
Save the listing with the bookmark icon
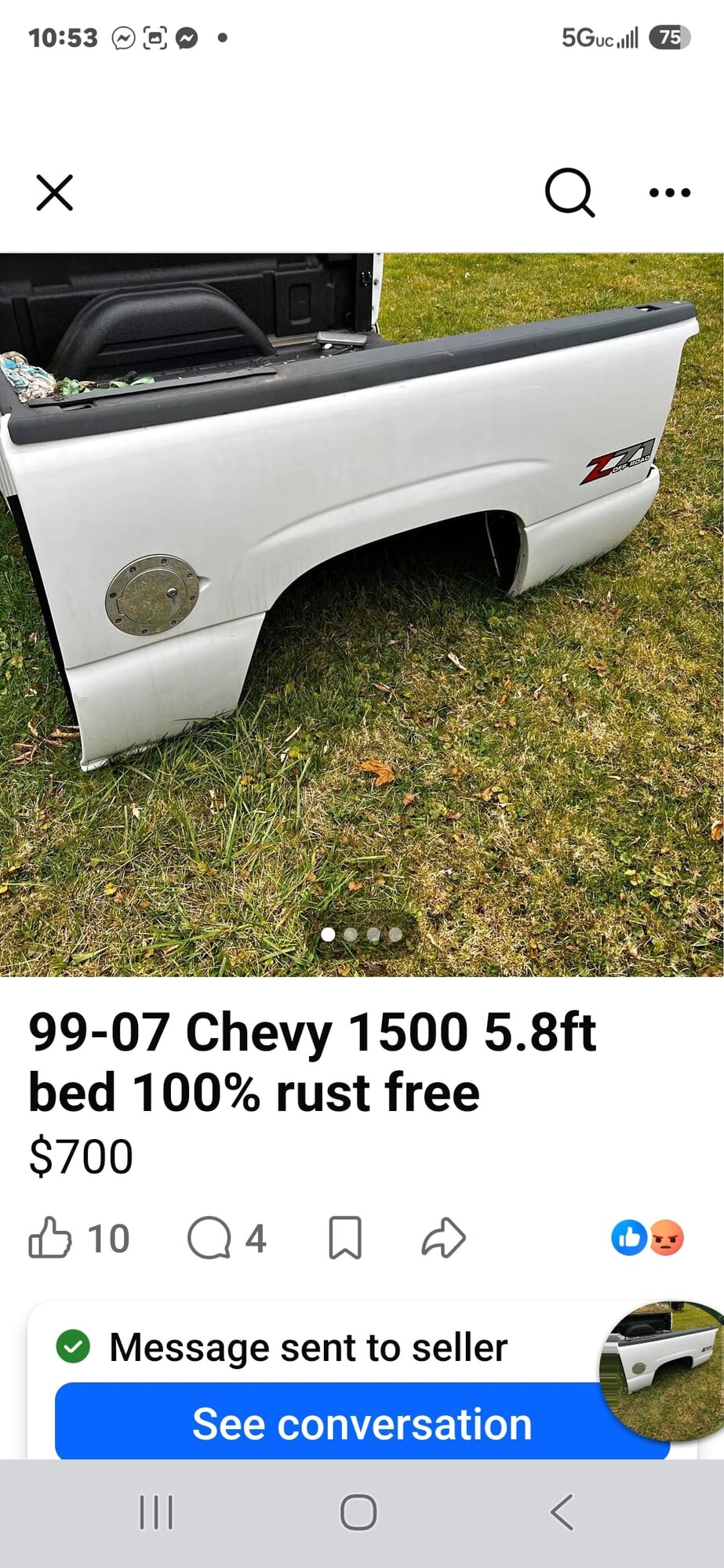click(x=345, y=1238)
